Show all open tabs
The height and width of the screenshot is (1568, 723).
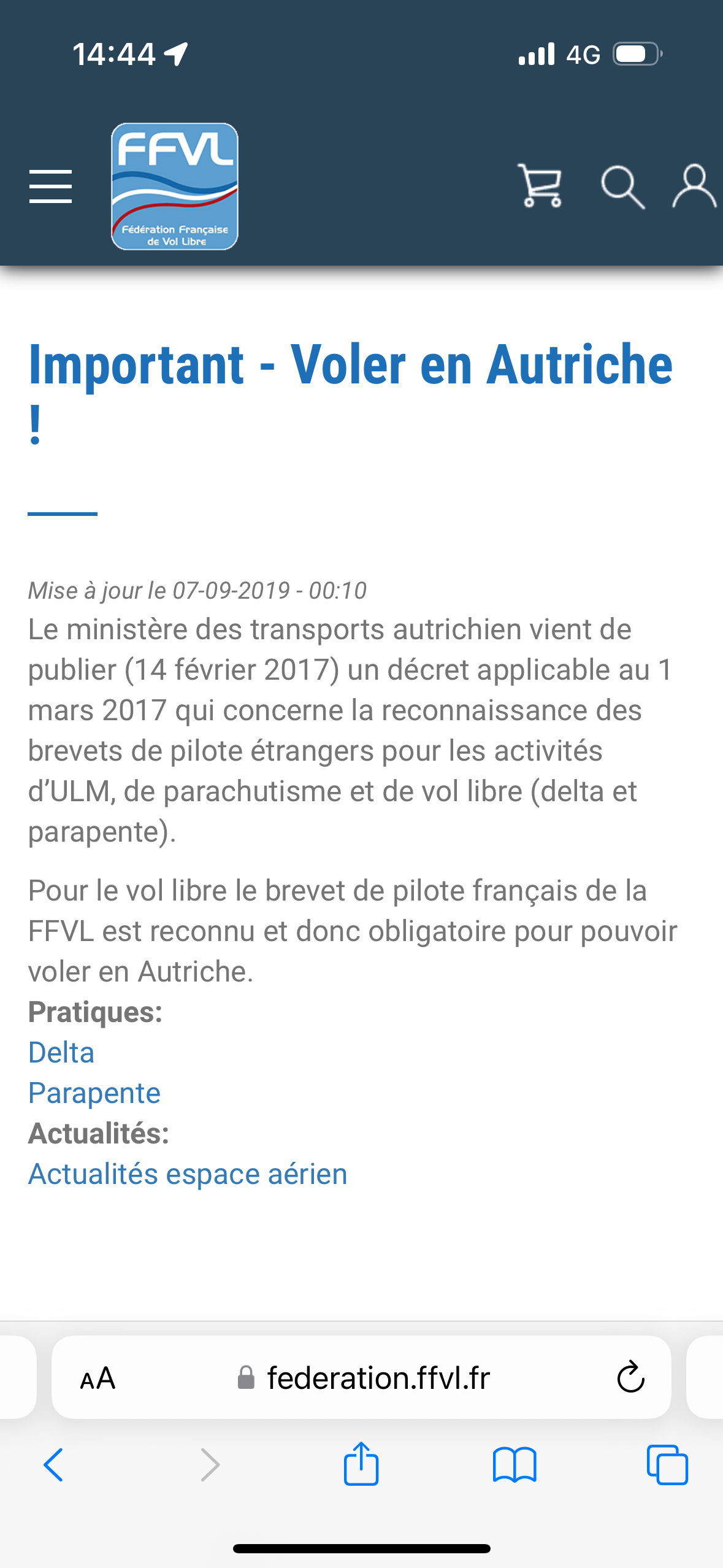pos(667,1465)
